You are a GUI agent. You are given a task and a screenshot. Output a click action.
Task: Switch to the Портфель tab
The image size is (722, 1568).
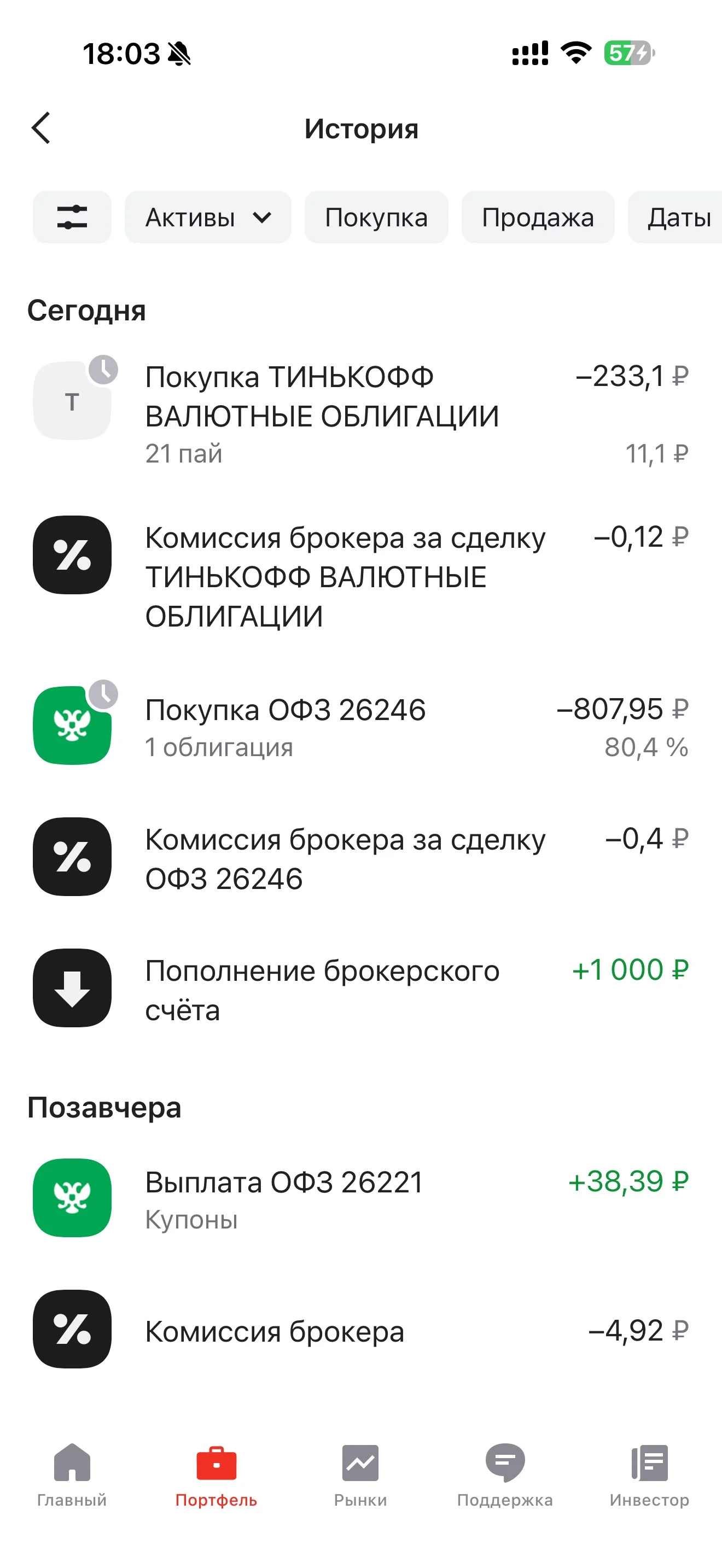click(216, 1476)
